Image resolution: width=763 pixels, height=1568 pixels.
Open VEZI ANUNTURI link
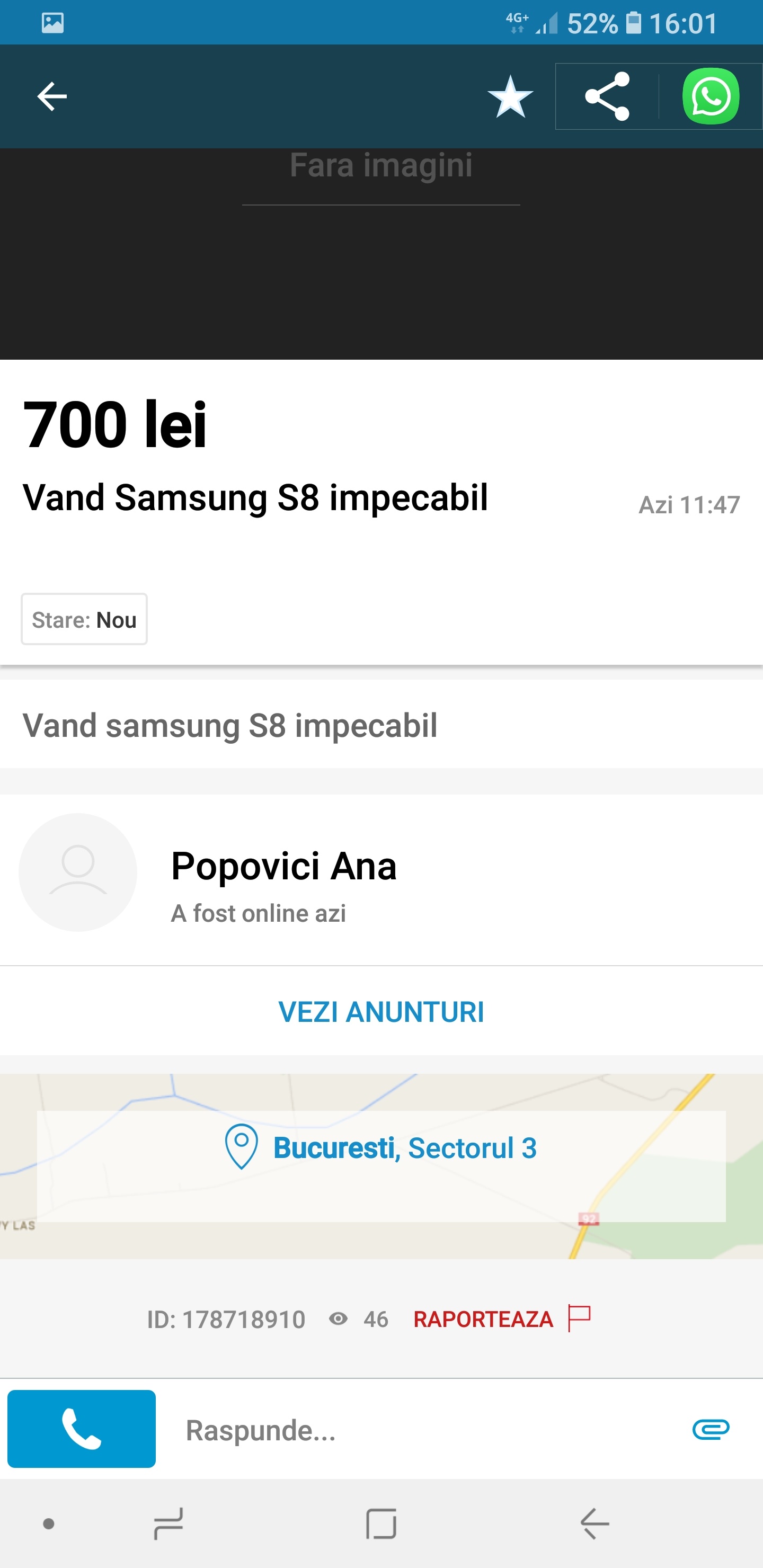[381, 1012]
